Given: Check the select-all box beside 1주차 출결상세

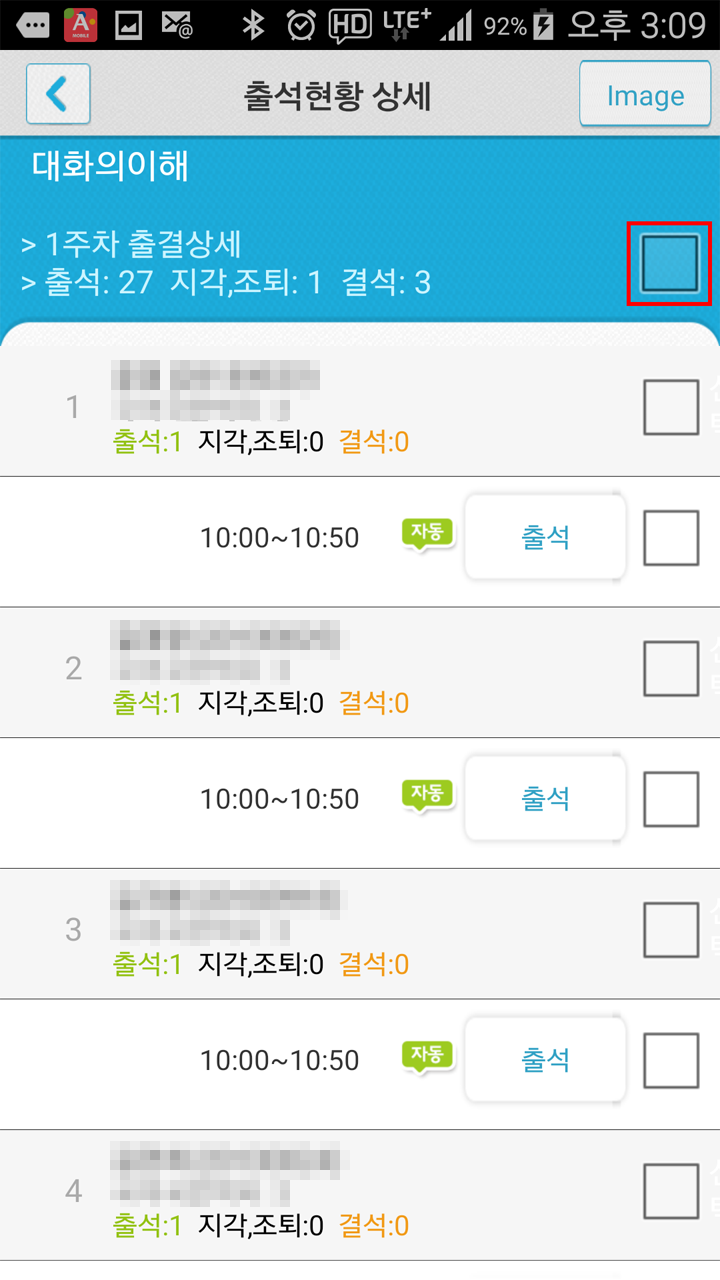Looking at the screenshot, I should (669, 264).
